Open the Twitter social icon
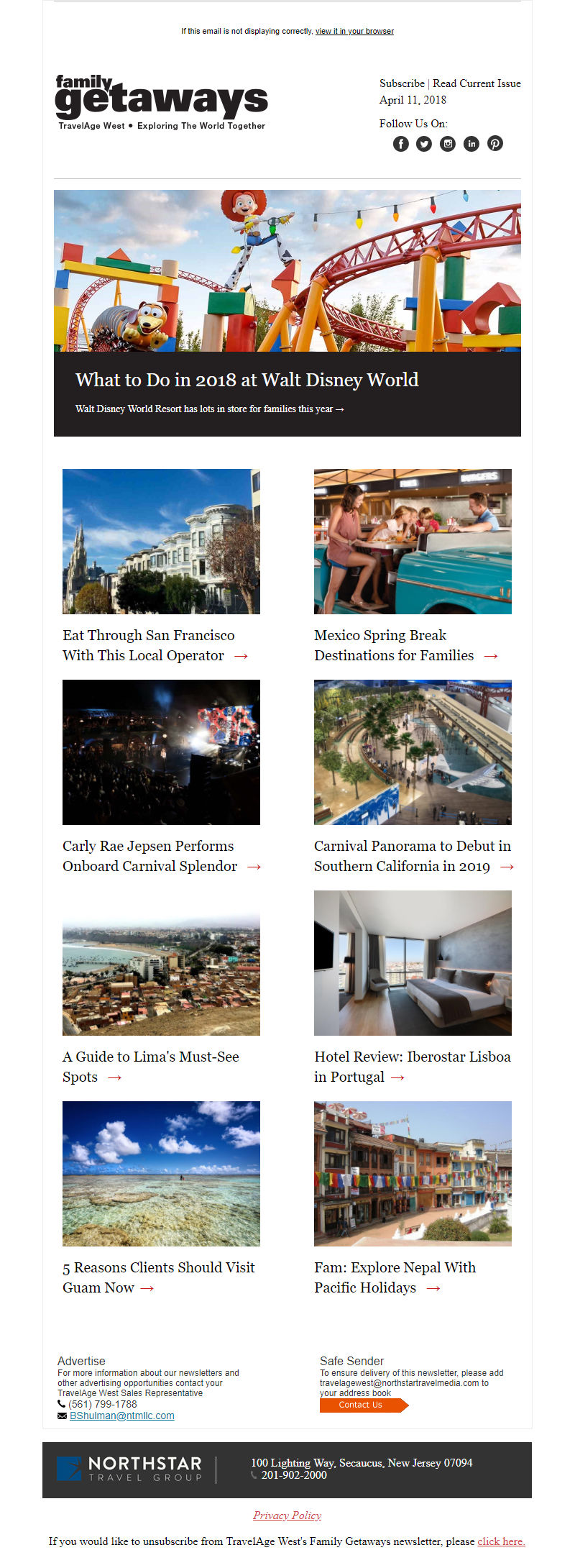The image size is (575, 1568). pyautogui.click(x=424, y=144)
